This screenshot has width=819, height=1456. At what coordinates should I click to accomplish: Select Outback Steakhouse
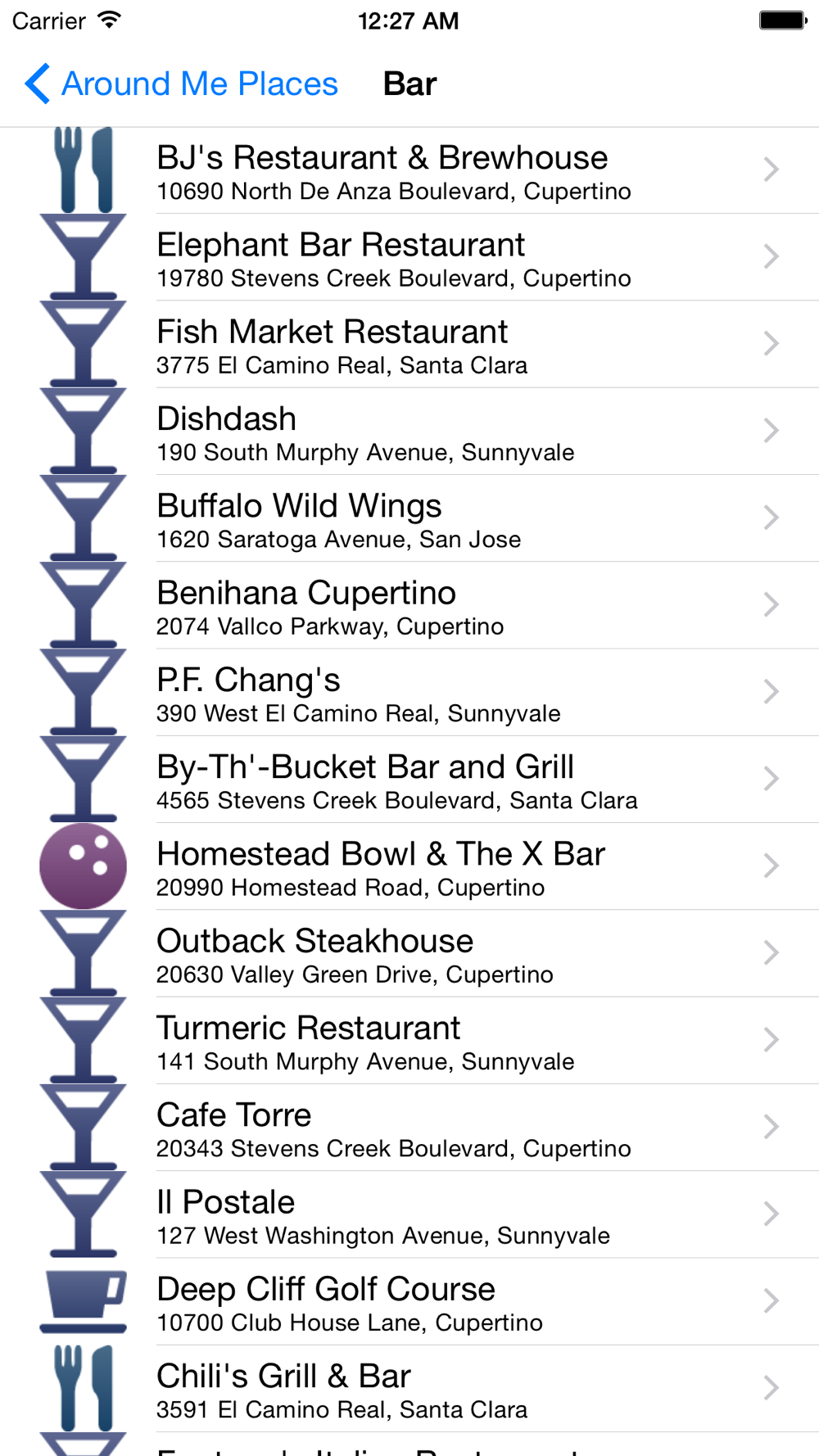(409, 953)
